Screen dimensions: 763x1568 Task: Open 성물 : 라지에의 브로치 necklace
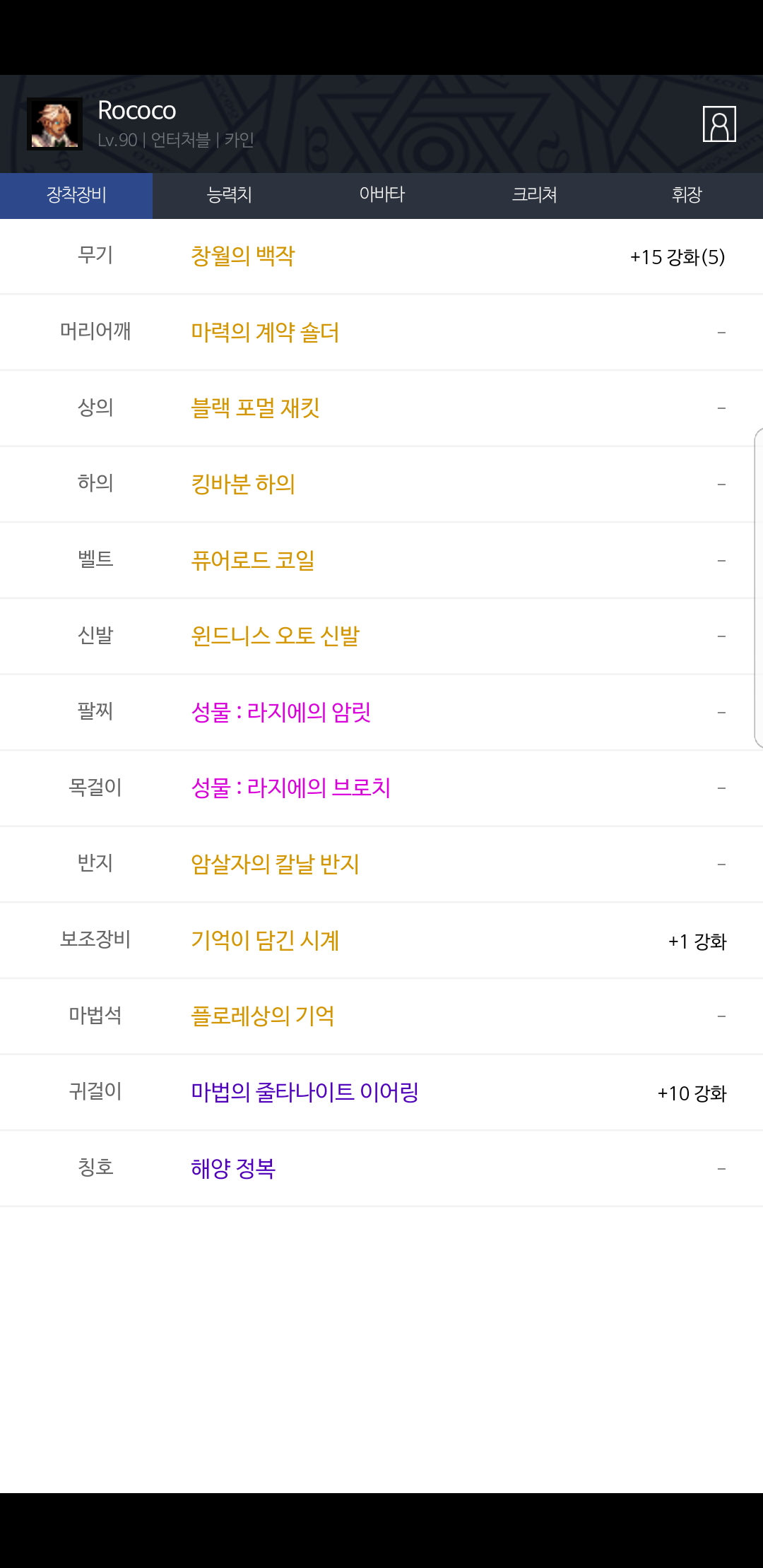(290, 788)
